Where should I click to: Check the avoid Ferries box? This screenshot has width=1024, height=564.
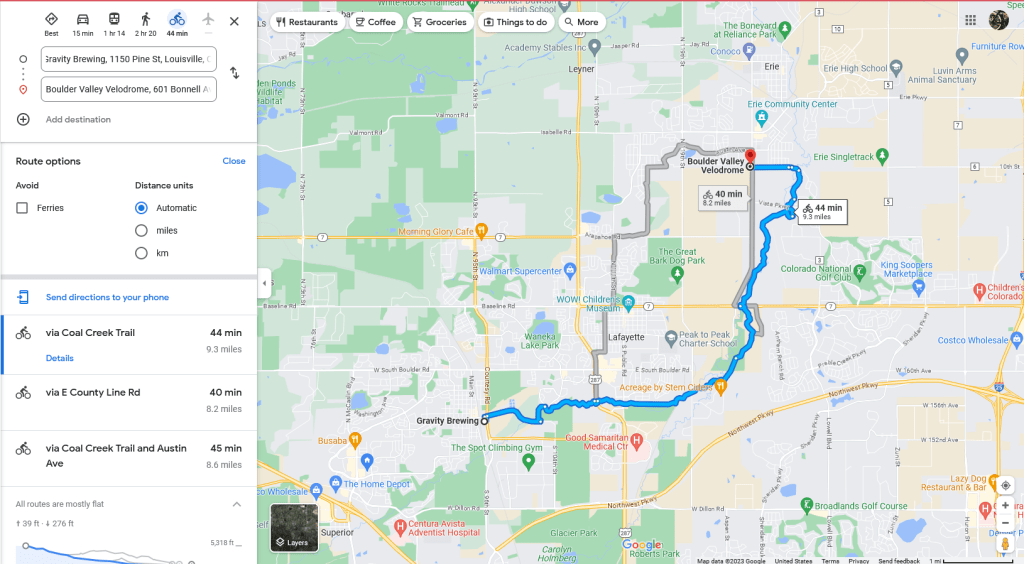tap(22, 208)
